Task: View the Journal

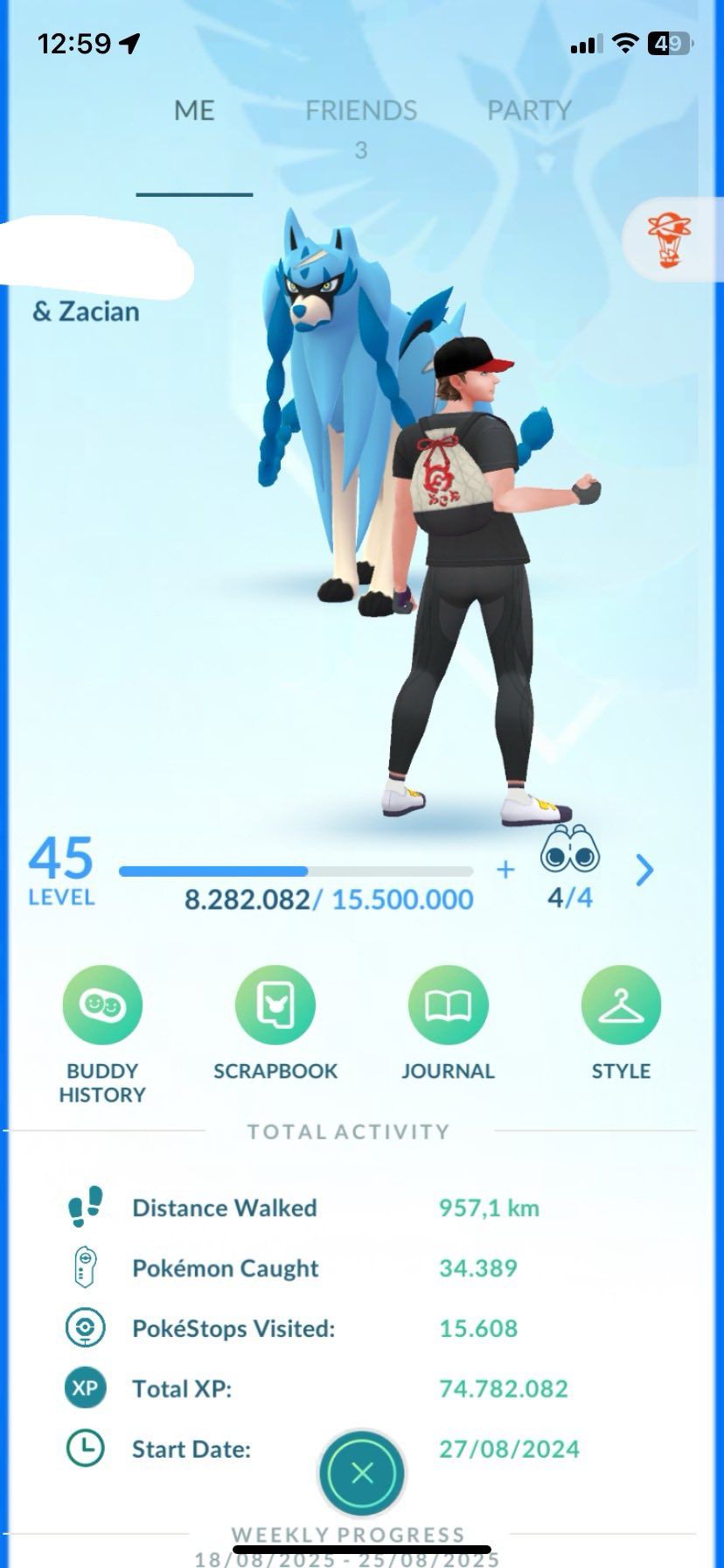Action: click(x=448, y=1023)
